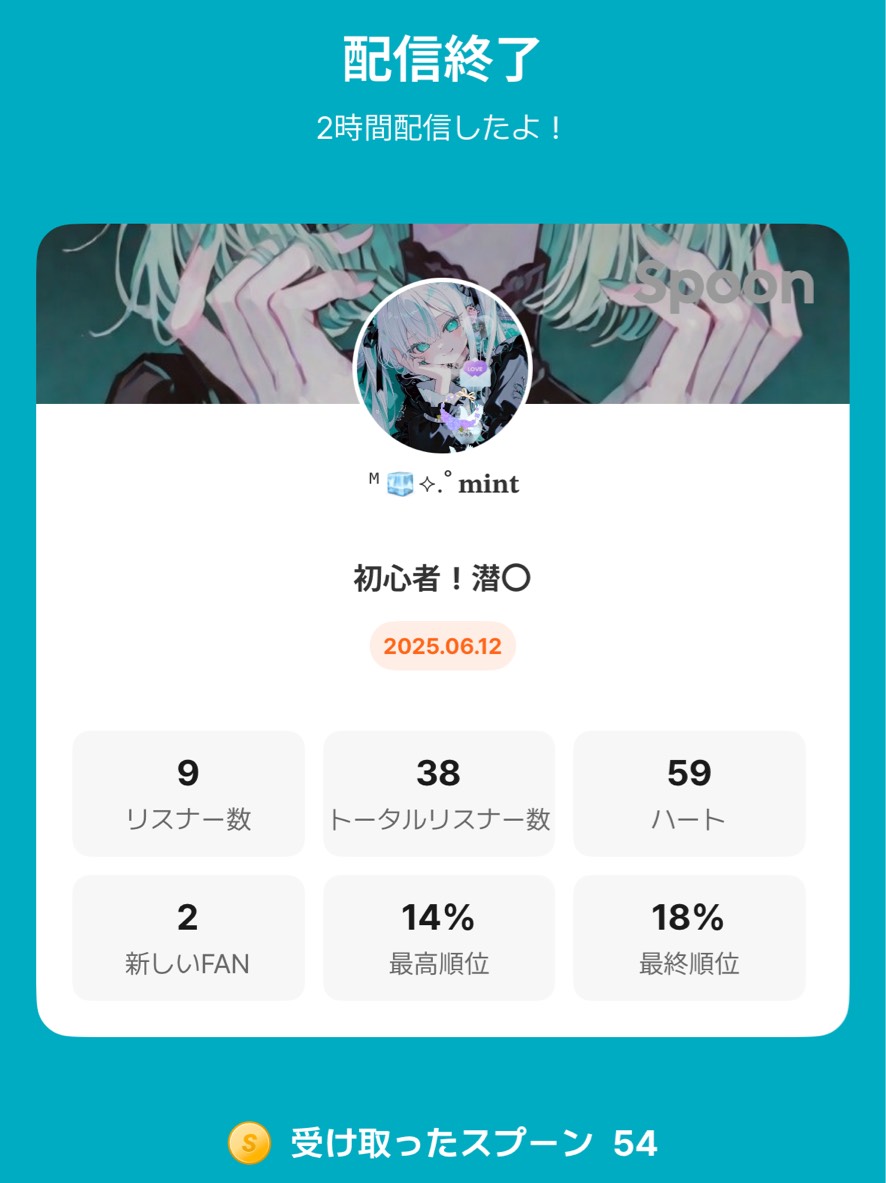This screenshot has height=1183, width=886.
Task: Select the 新しいFAN stat card
Action: point(188,937)
